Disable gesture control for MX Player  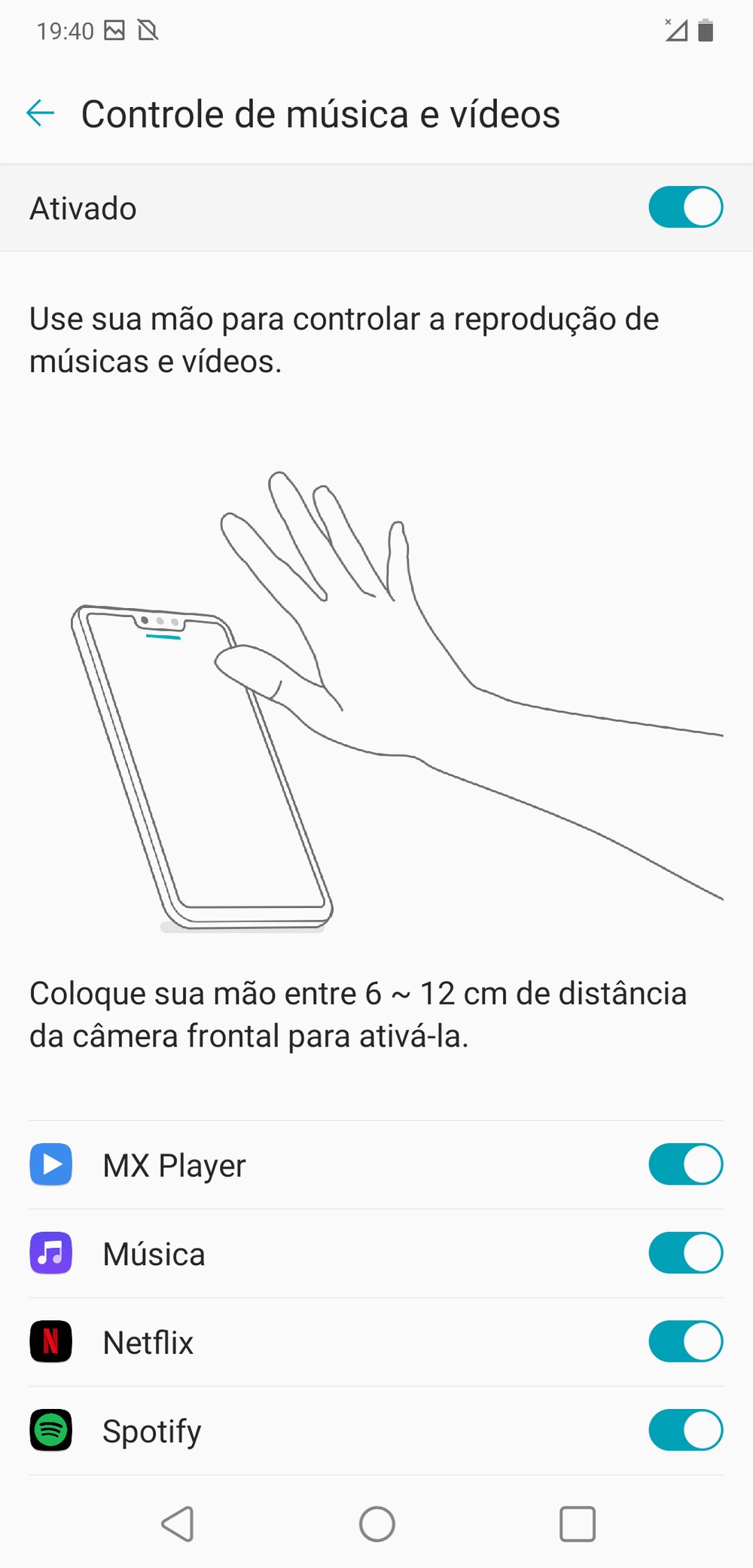tap(685, 1165)
